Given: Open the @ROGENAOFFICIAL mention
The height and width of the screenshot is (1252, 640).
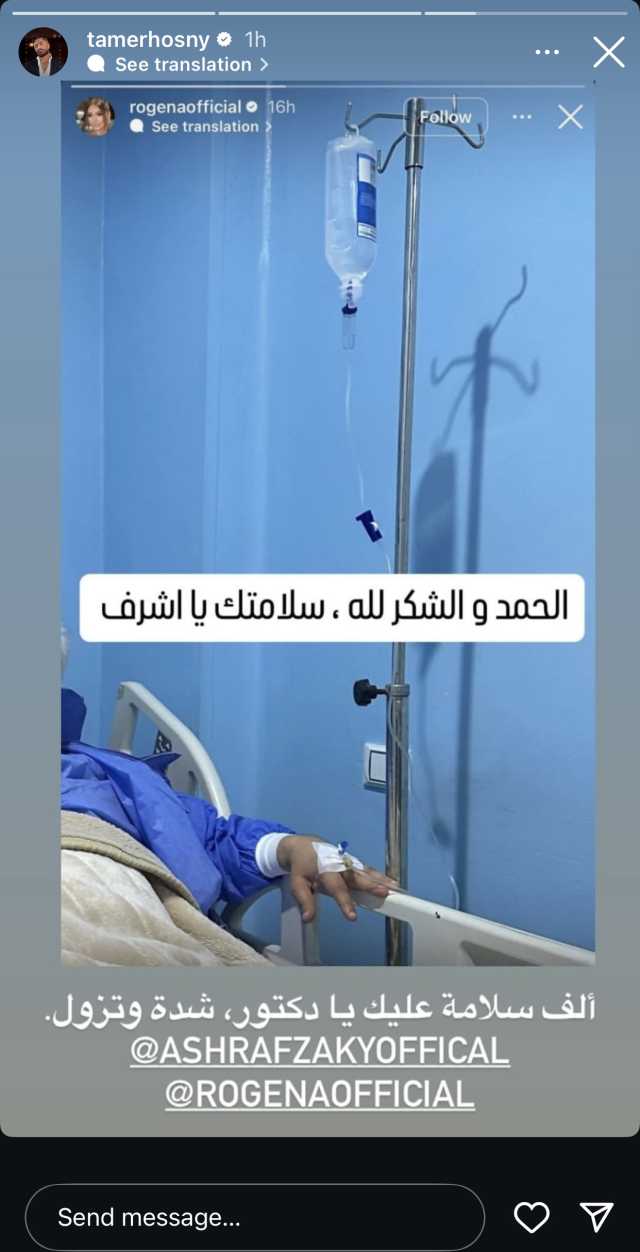Looking at the screenshot, I should click(319, 1093).
